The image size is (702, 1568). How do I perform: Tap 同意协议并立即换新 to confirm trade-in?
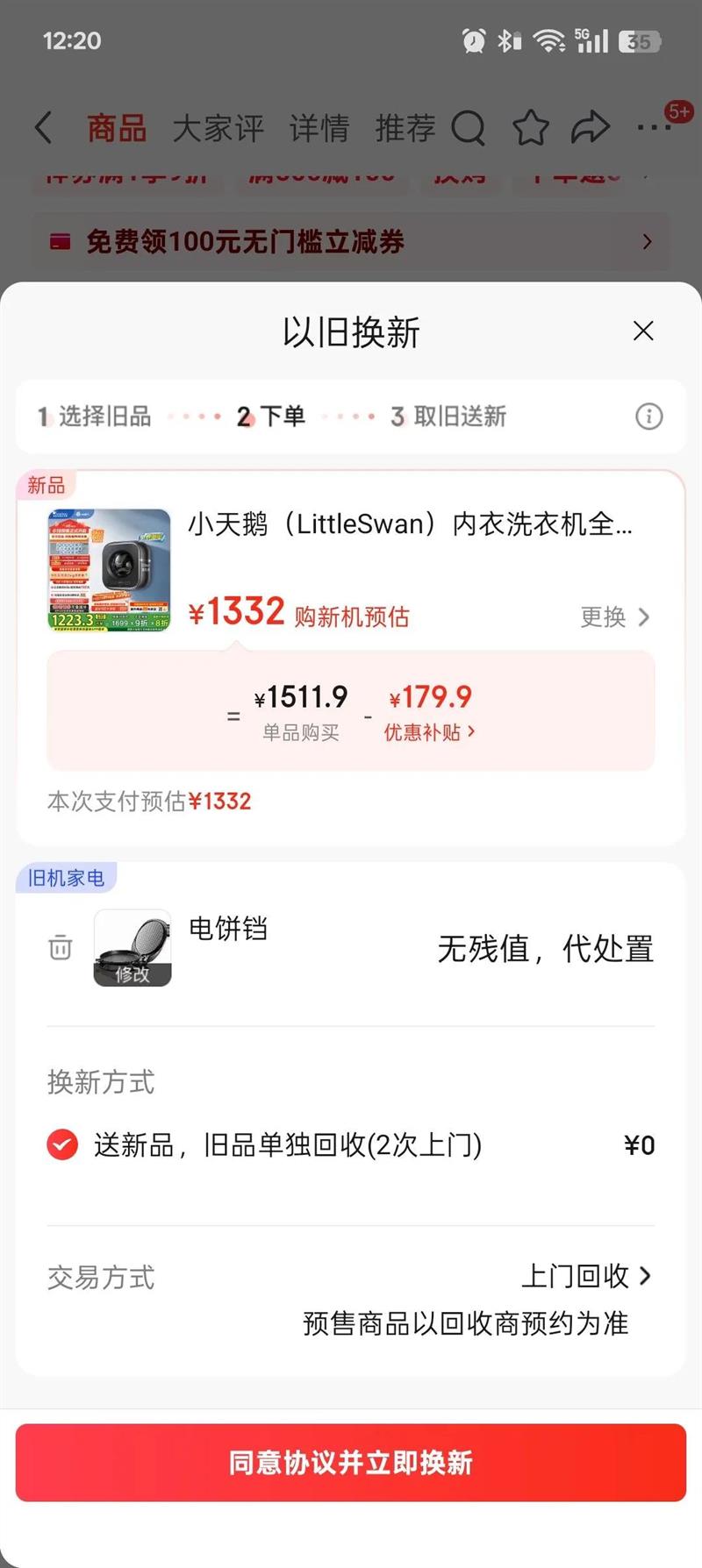point(351,1462)
